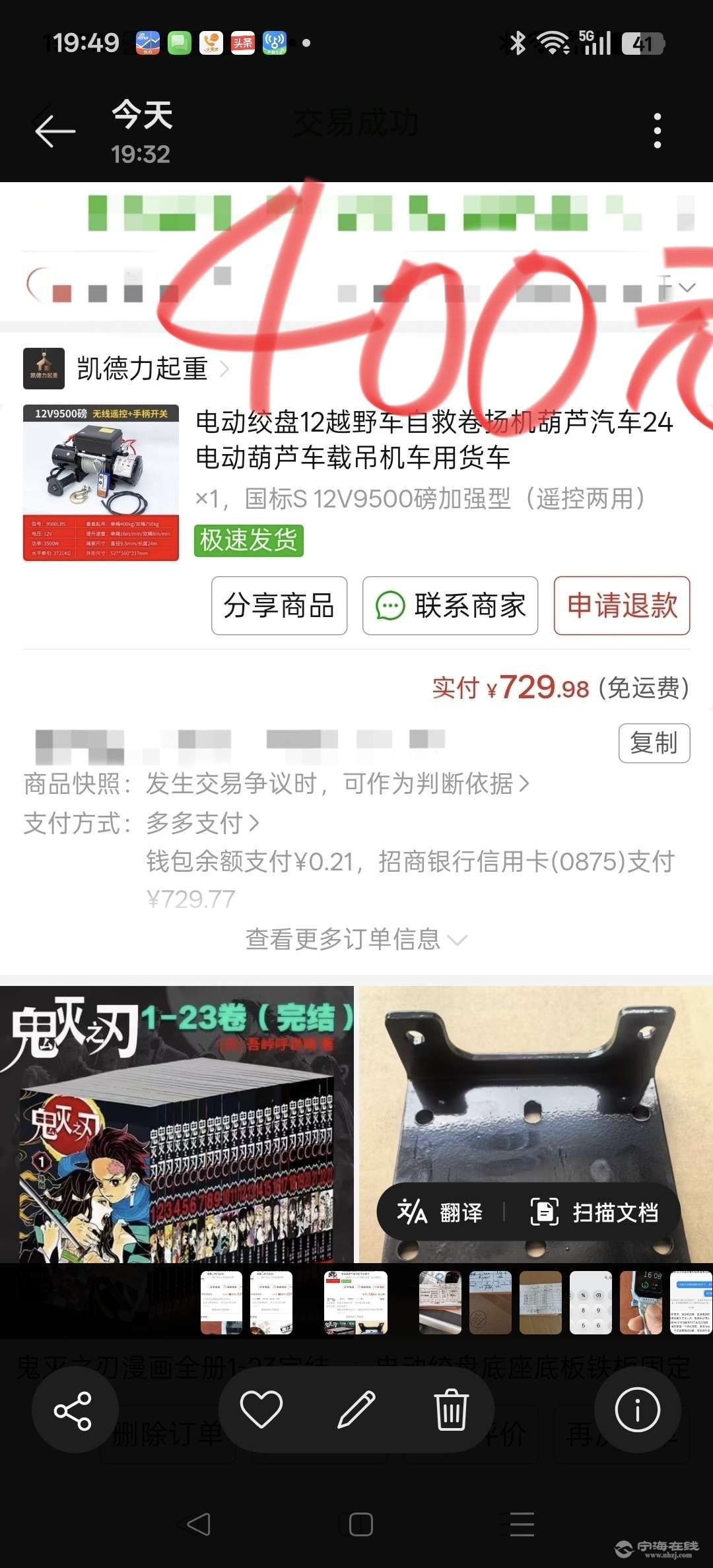Image resolution: width=713 pixels, height=1568 pixels.
Task: View photo details info
Action: click(x=637, y=1410)
